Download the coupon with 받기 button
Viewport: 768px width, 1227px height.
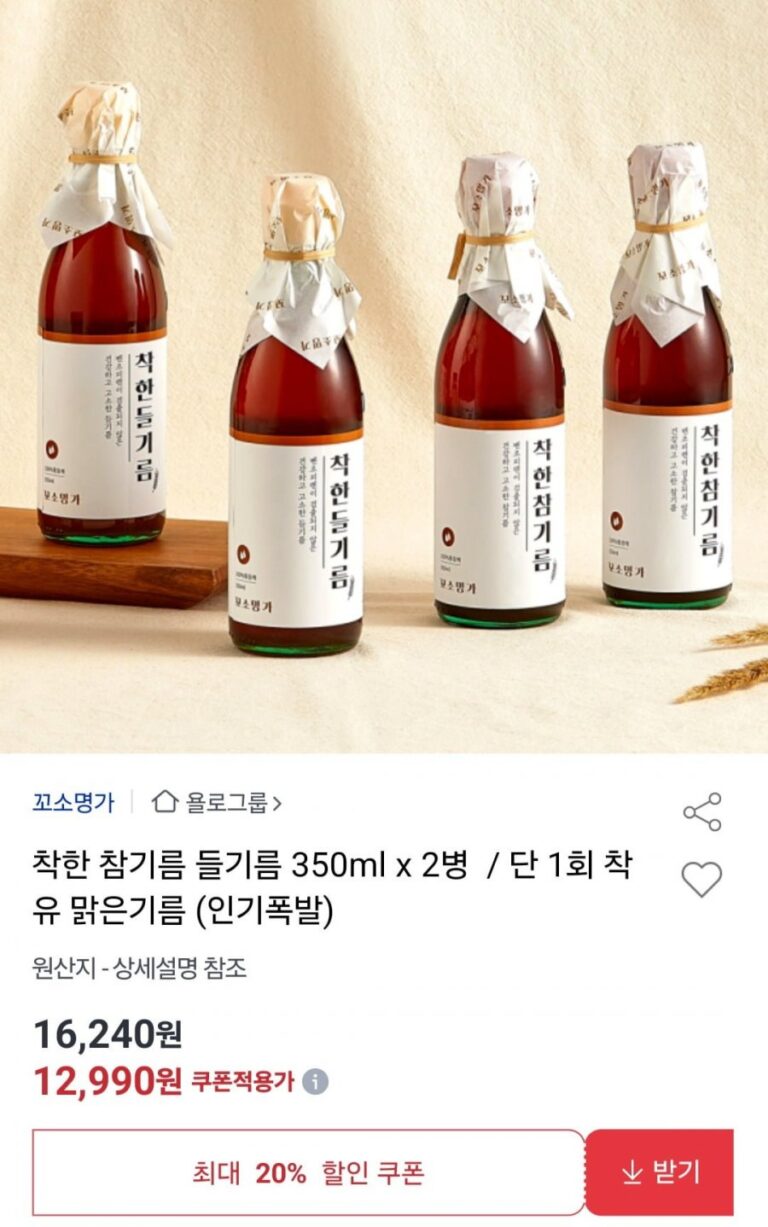(660, 1172)
